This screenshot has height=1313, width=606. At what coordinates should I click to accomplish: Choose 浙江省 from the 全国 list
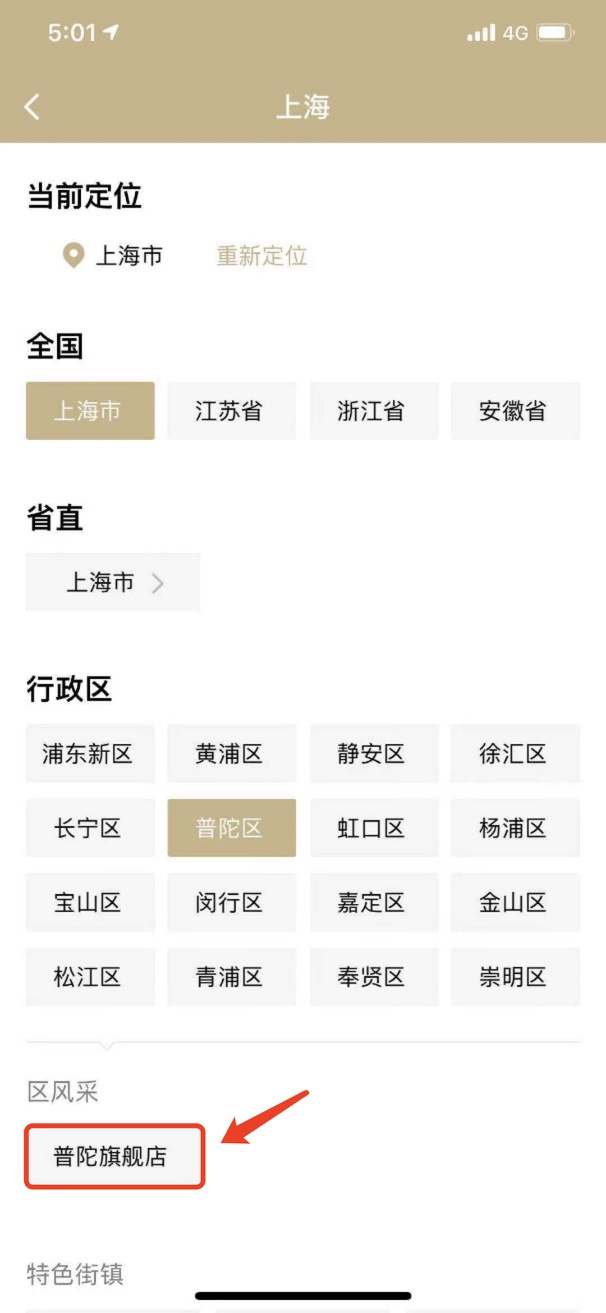click(x=372, y=411)
